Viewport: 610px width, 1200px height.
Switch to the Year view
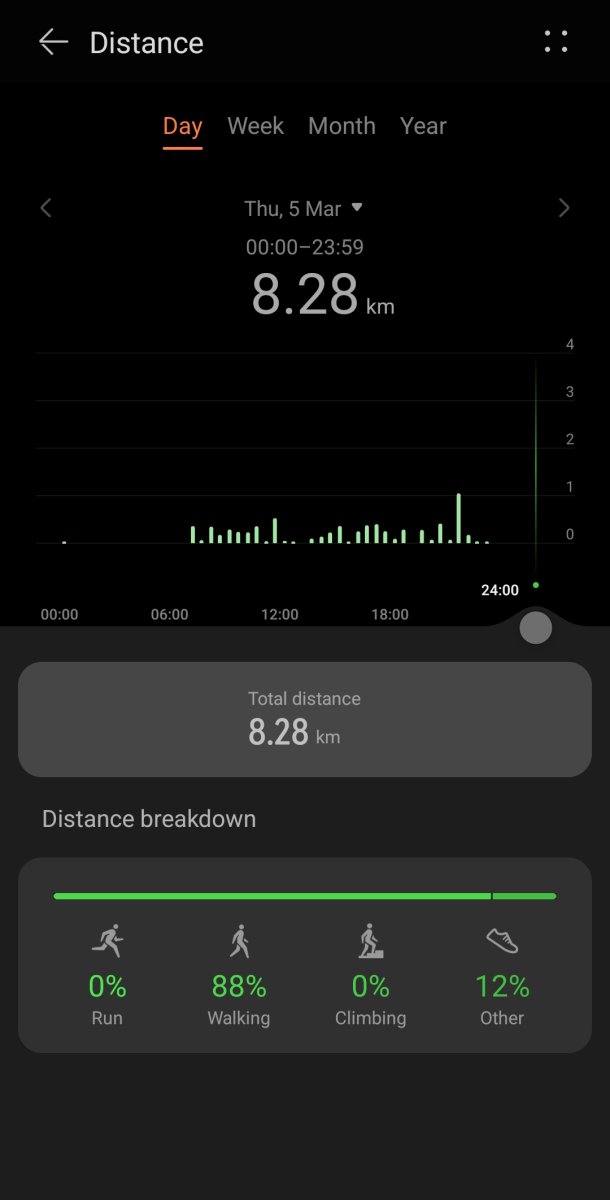pyautogui.click(x=423, y=126)
